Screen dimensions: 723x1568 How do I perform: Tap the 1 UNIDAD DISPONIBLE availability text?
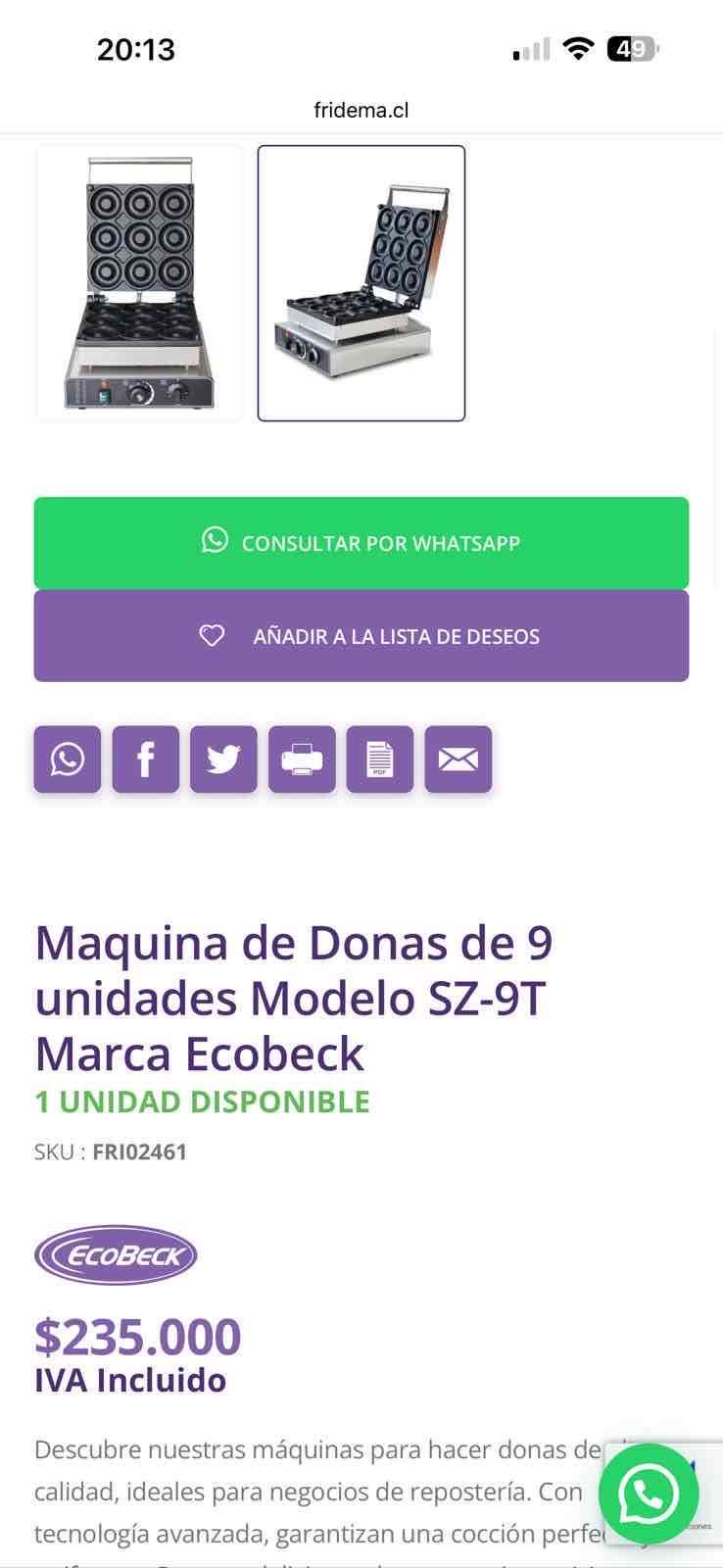pyautogui.click(x=203, y=1102)
